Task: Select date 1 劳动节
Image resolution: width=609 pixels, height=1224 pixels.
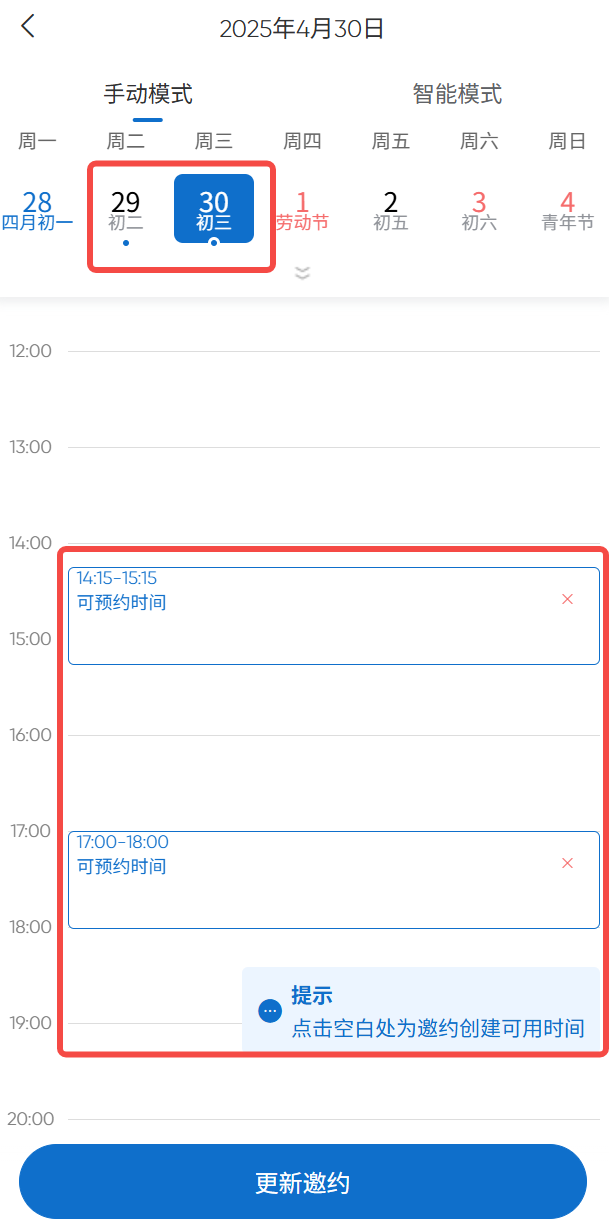Action: [302, 210]
